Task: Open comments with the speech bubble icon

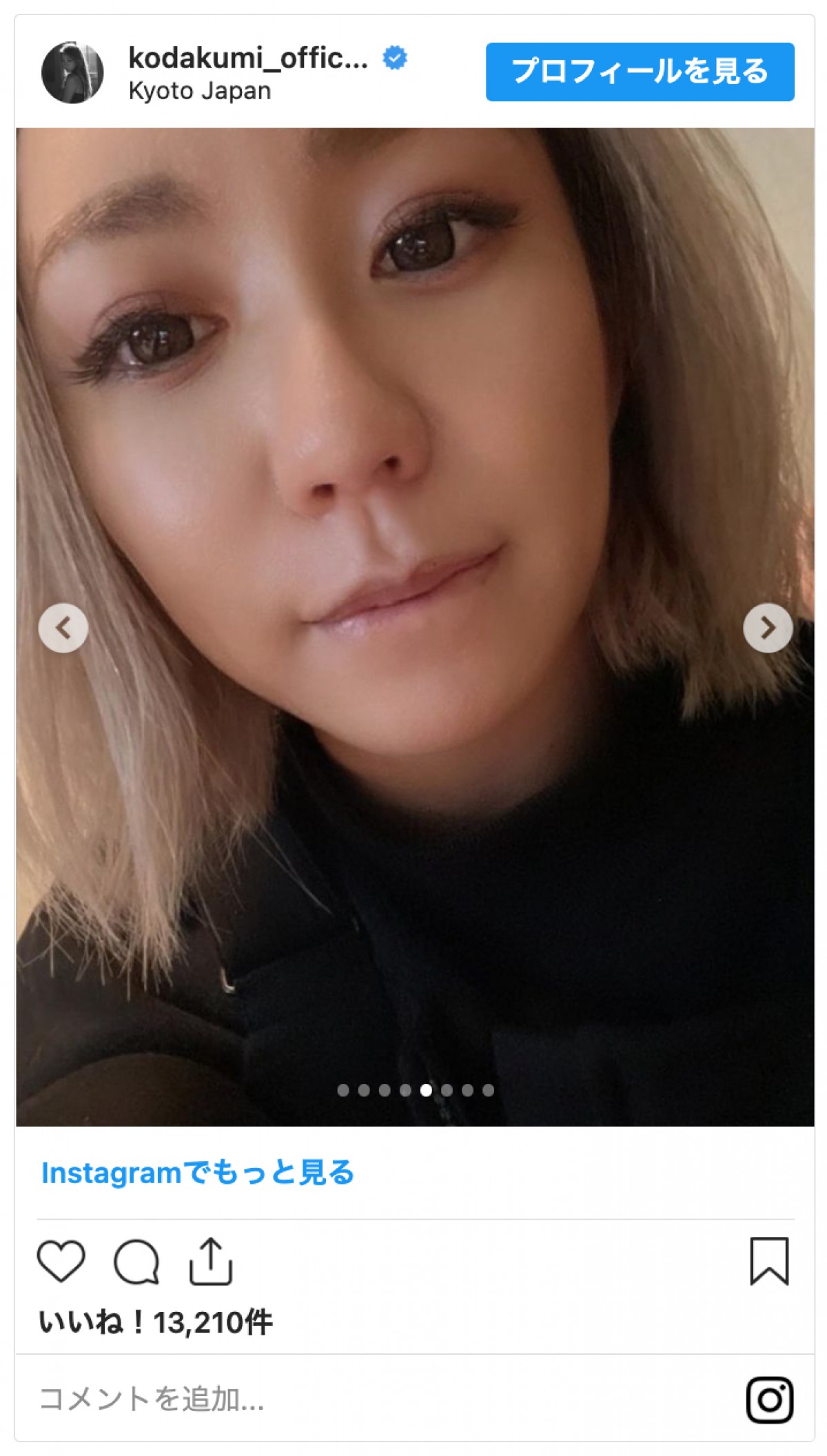Action: [136, 1262]
